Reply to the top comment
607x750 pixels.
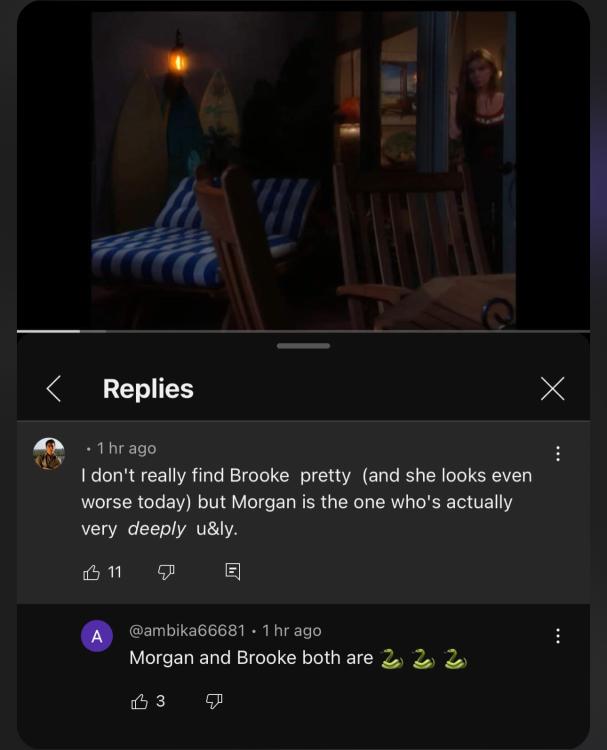pos(232,572)
